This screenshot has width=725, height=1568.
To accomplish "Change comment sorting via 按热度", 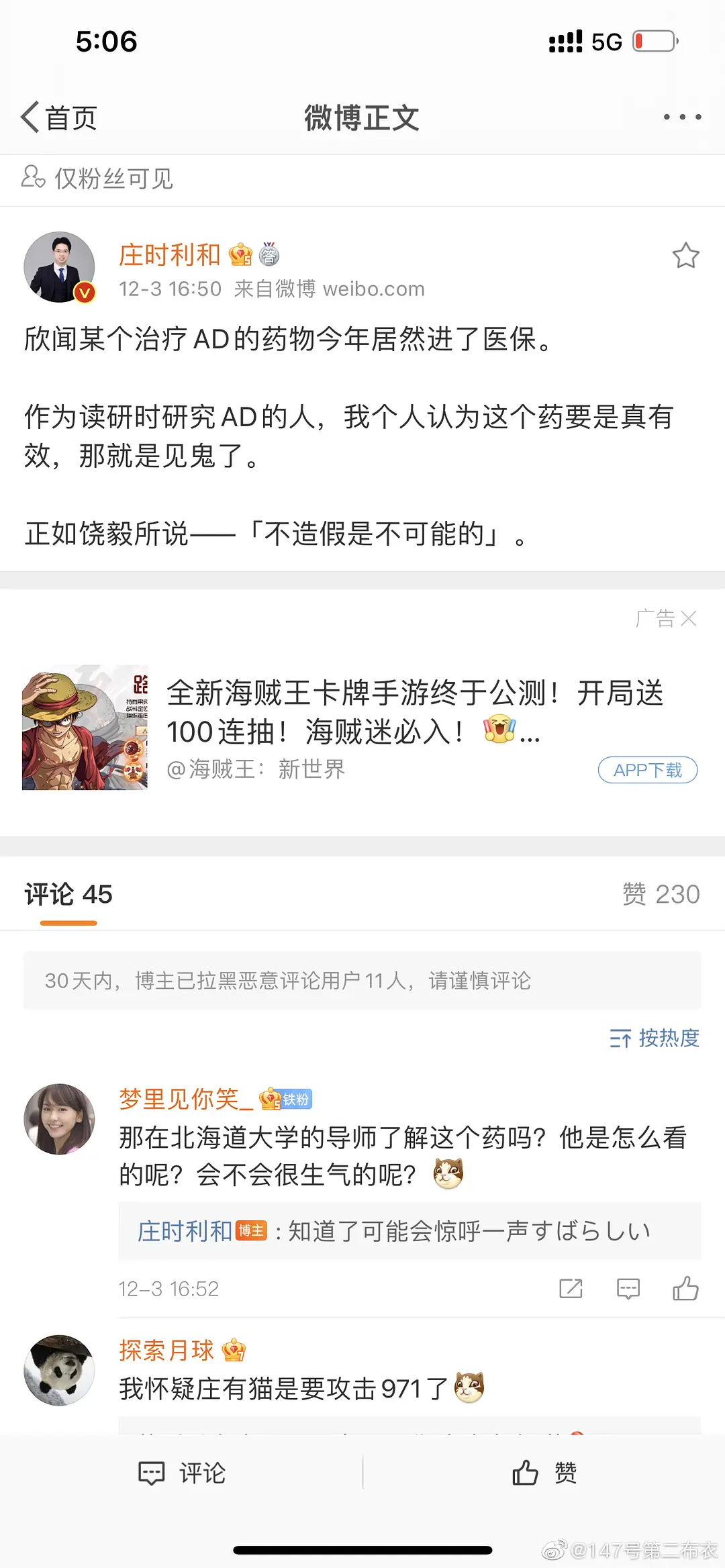I will tap(655, 1038).
